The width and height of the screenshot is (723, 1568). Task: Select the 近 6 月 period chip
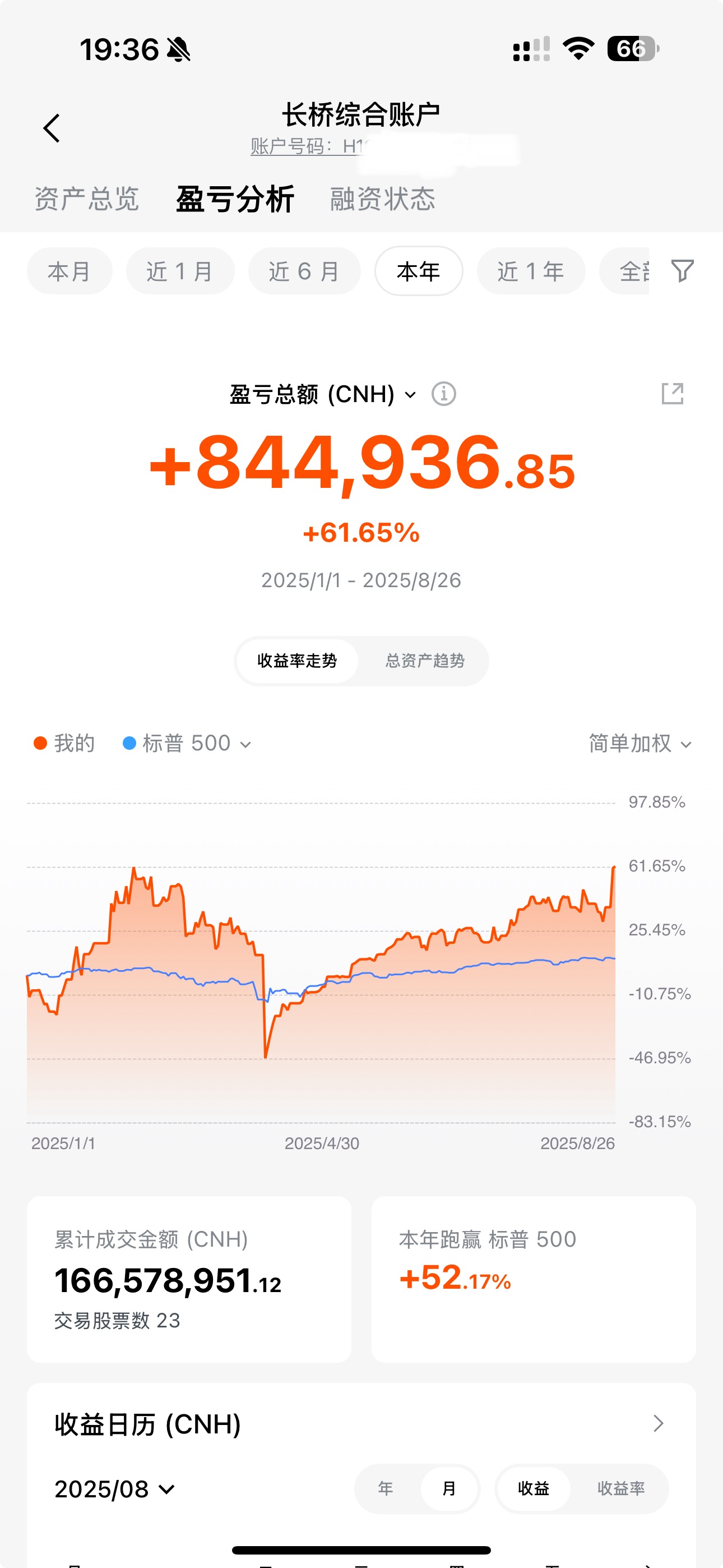pos(304,271)
